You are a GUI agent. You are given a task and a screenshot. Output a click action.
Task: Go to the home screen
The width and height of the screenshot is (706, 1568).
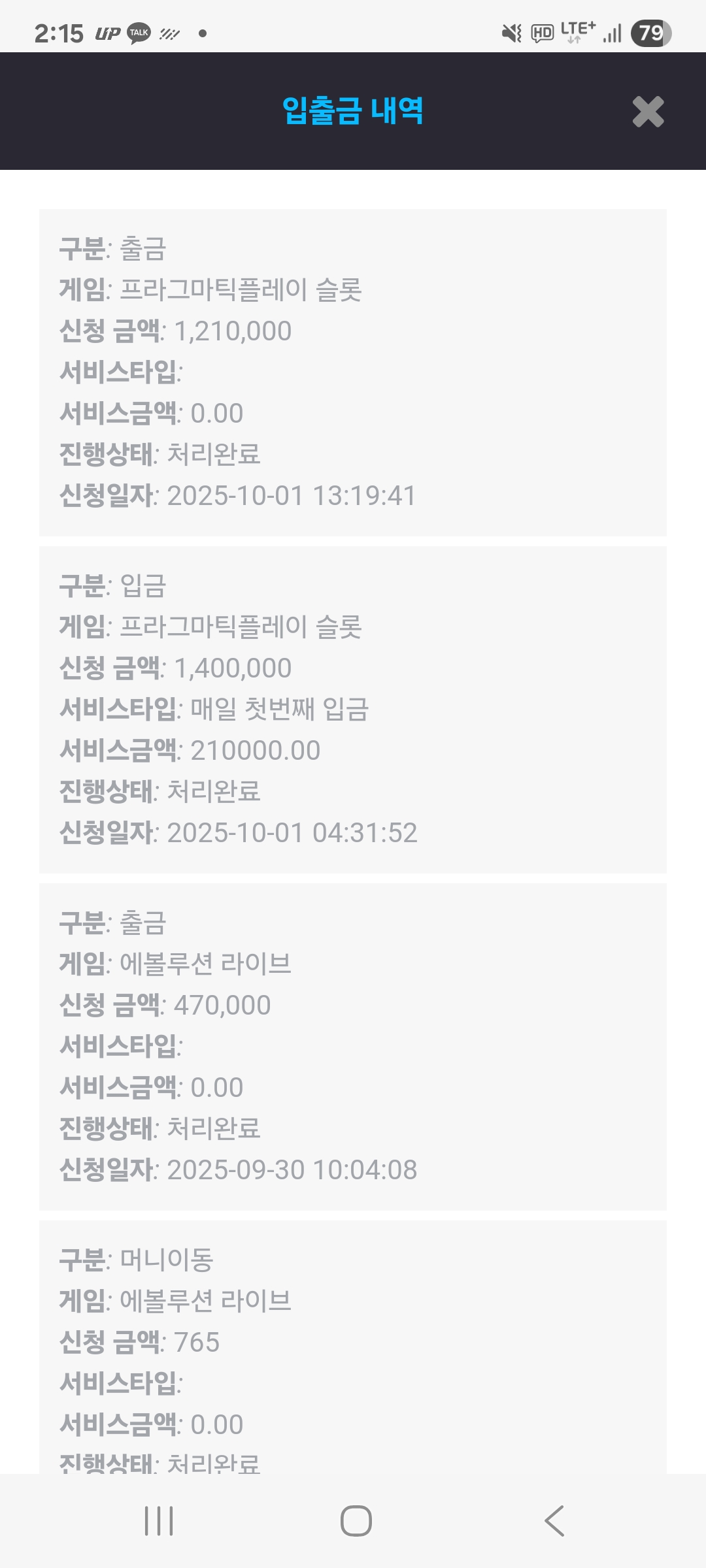(x=356, y=1520)
